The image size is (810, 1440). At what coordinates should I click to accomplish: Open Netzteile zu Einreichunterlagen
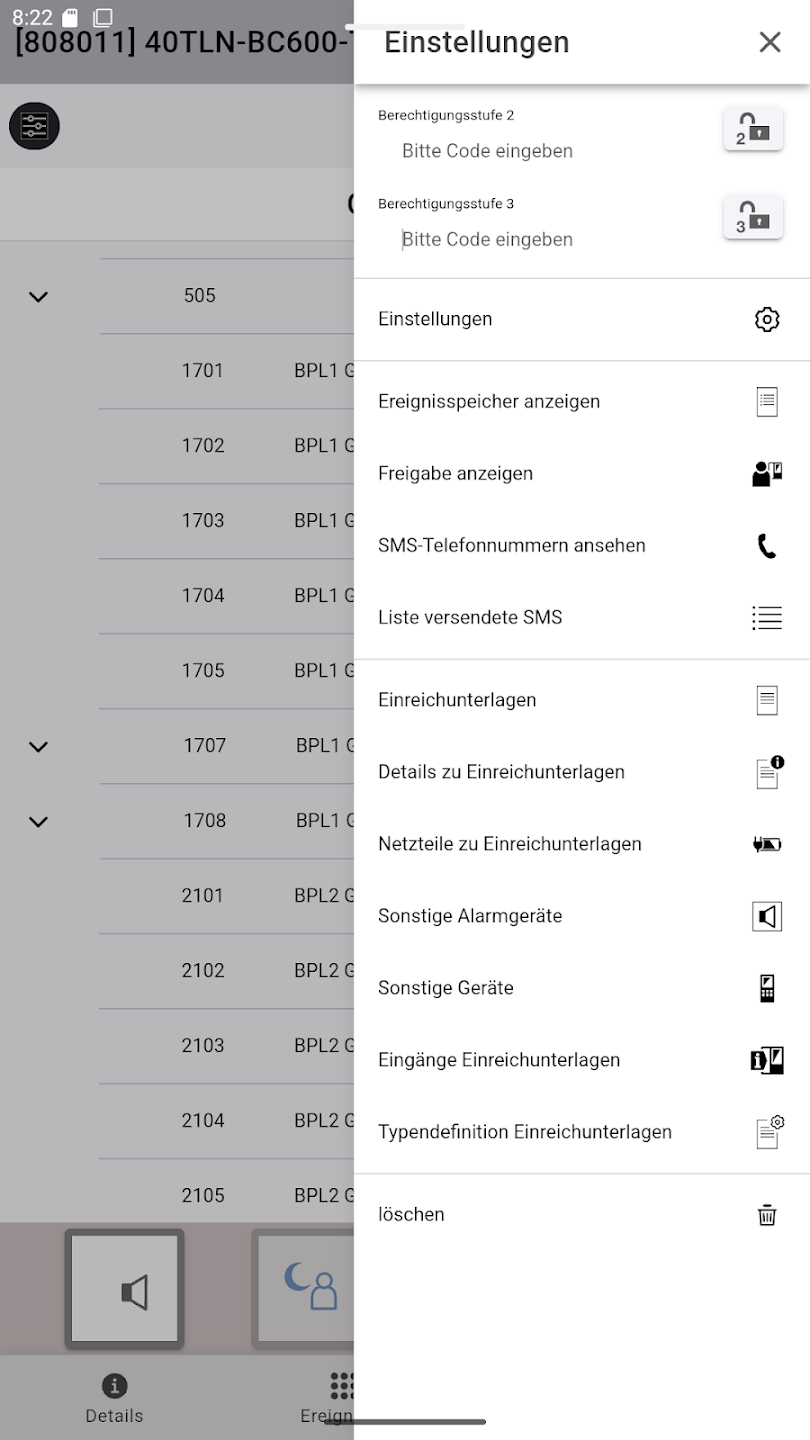click(x=580, y=844)
